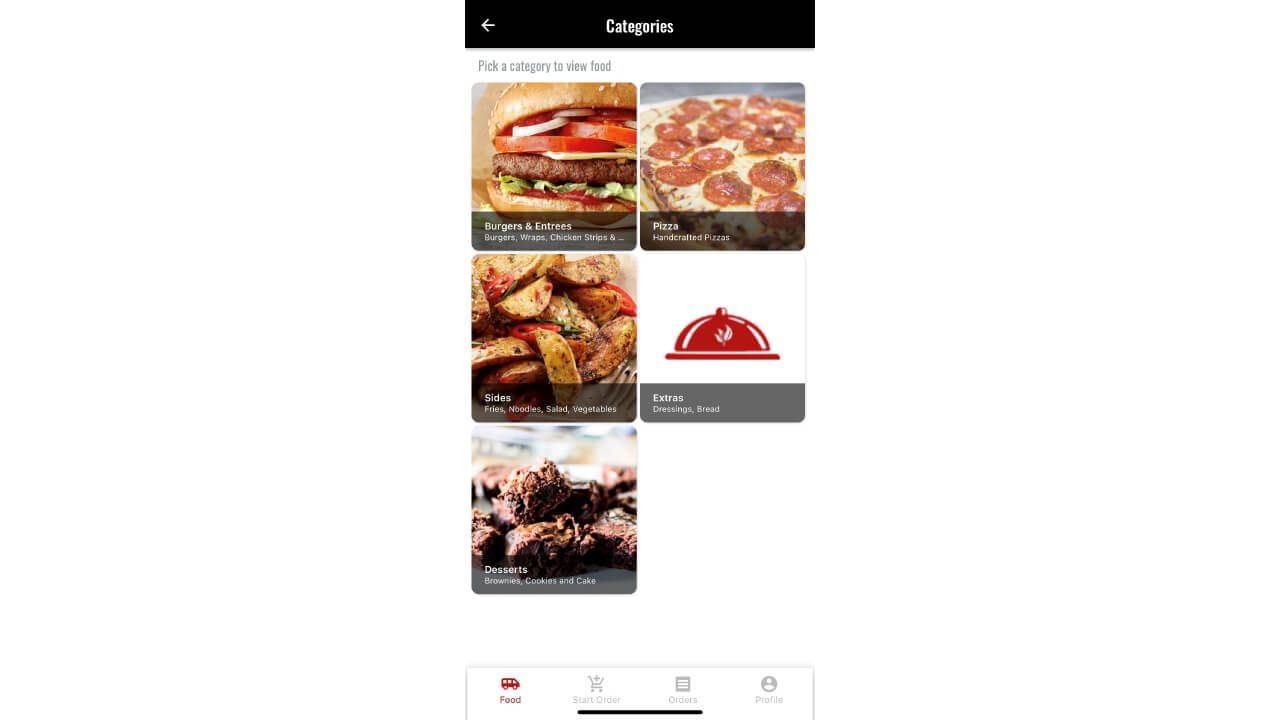Go back using the arrow
The width and height of the screenshot is (1280, 720).
pos(488,25)
